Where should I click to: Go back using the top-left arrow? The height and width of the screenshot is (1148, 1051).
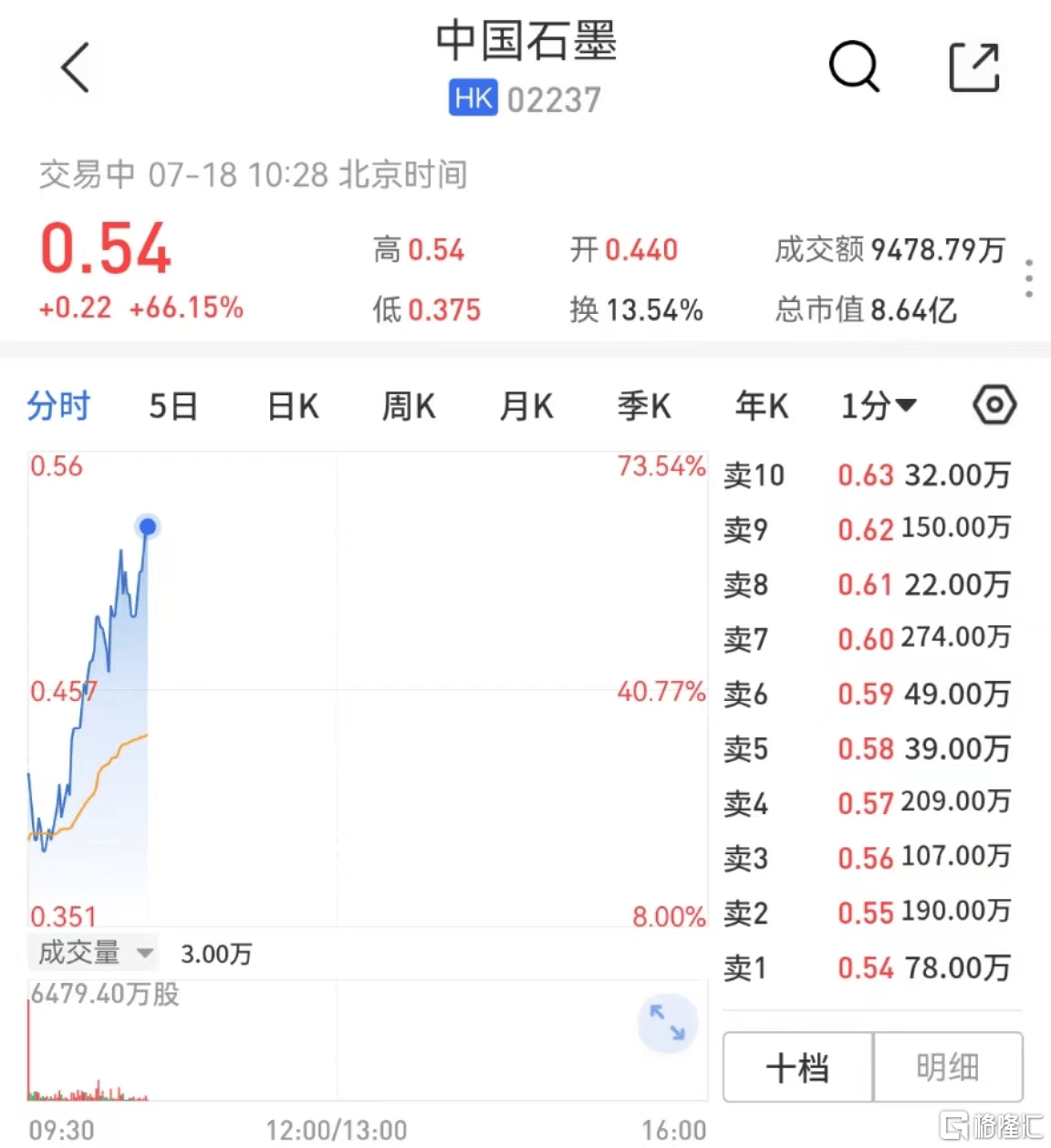[76, 68]
